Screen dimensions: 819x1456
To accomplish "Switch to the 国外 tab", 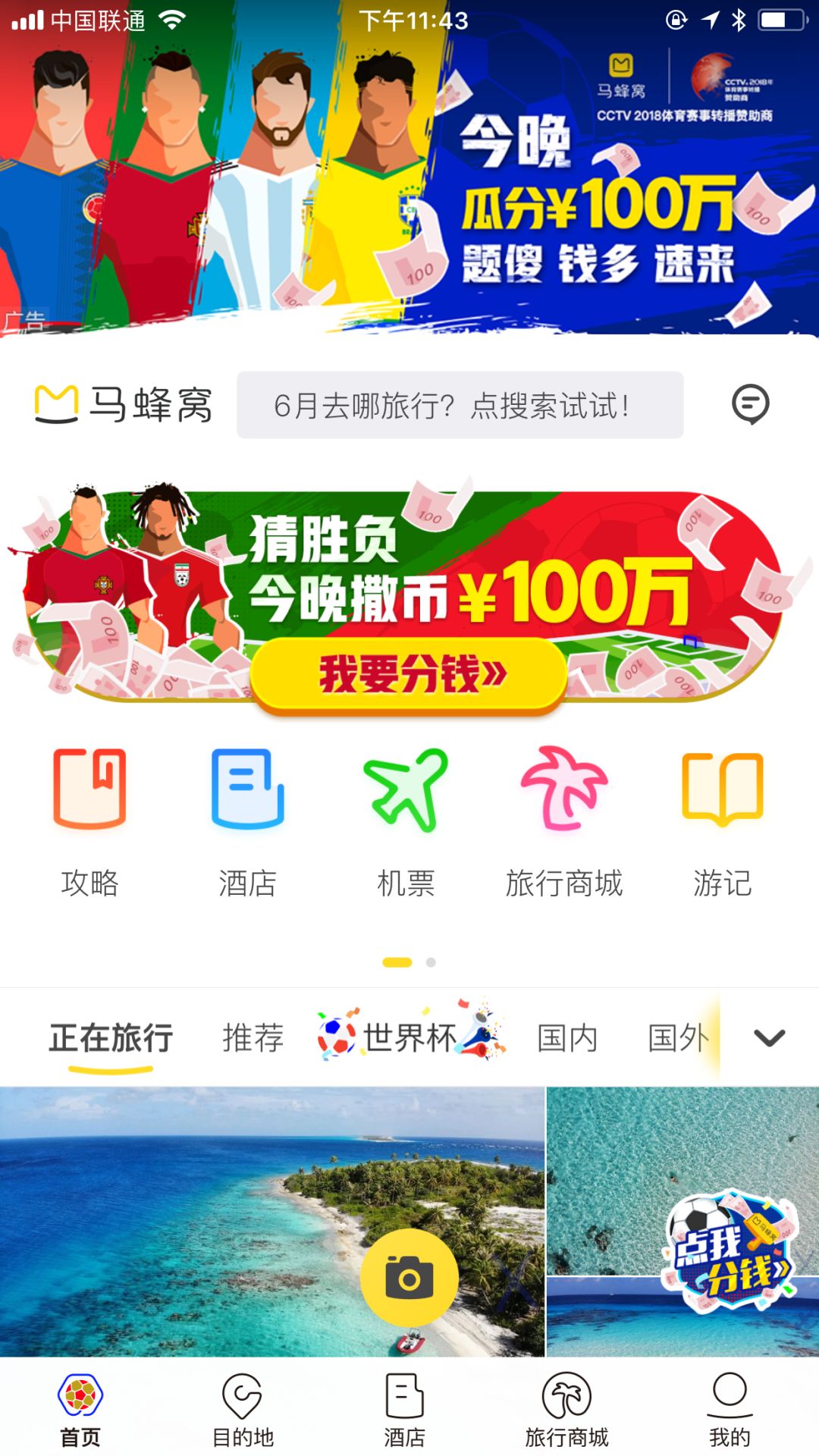I will pos(677,1037).
